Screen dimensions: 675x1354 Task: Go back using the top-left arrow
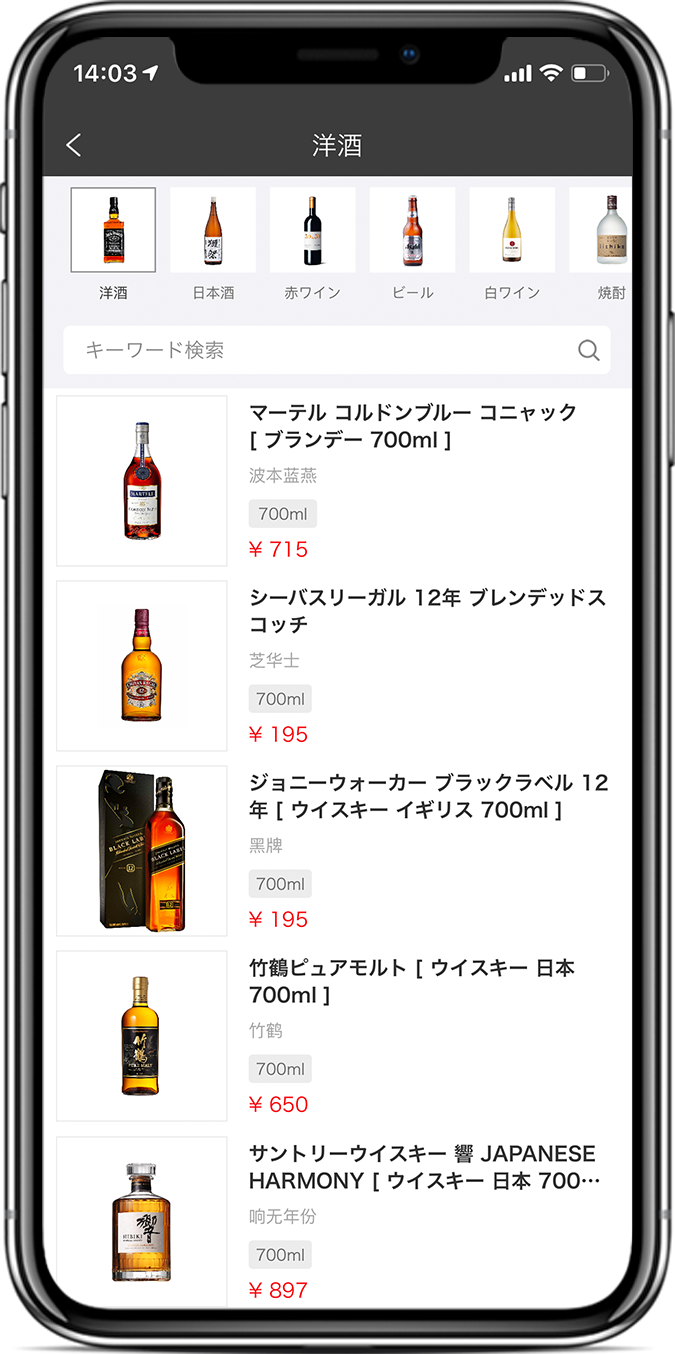[74, 145]
